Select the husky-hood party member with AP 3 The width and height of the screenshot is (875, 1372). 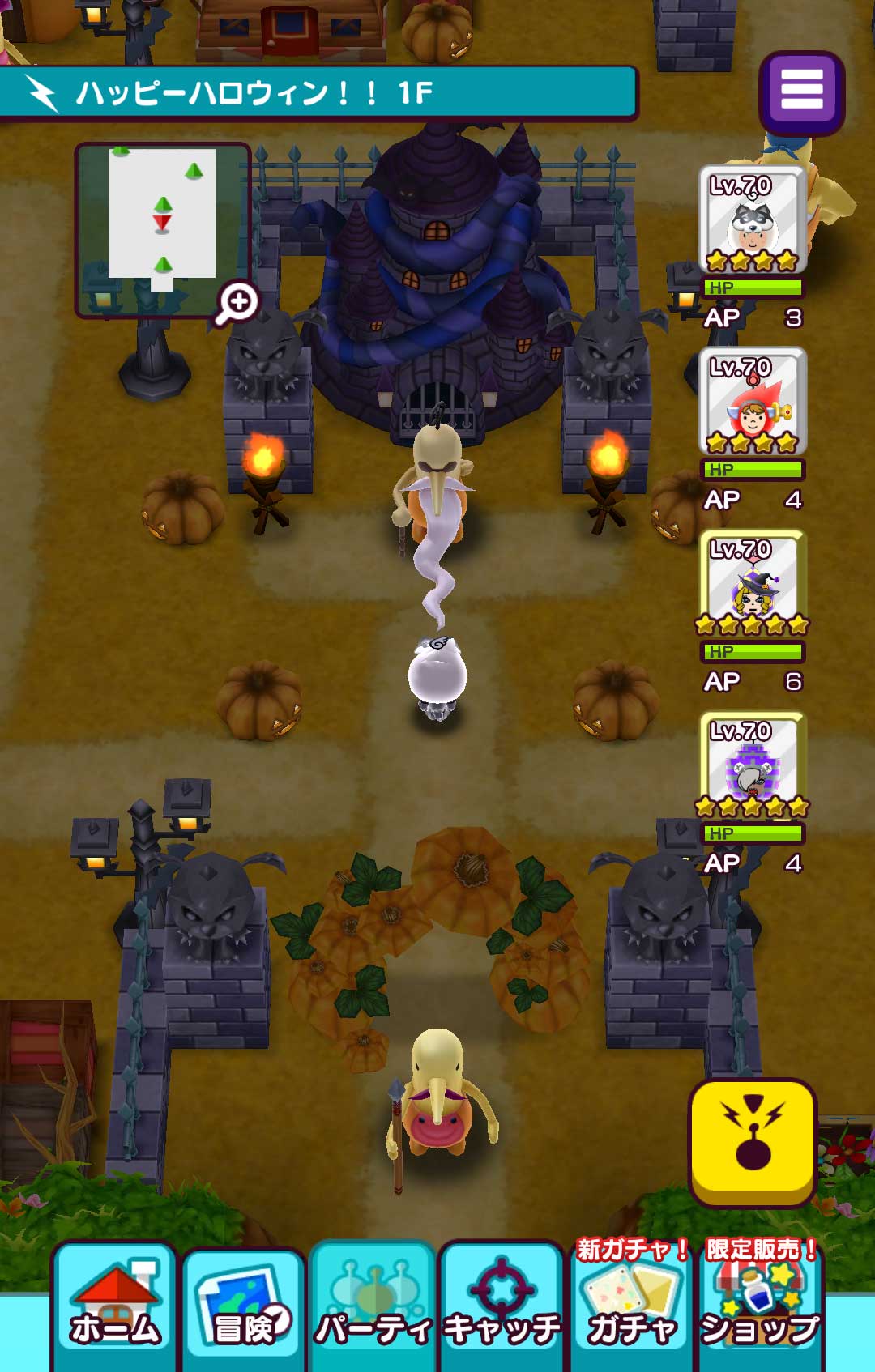pyautogui.click(x=753, y=221)
